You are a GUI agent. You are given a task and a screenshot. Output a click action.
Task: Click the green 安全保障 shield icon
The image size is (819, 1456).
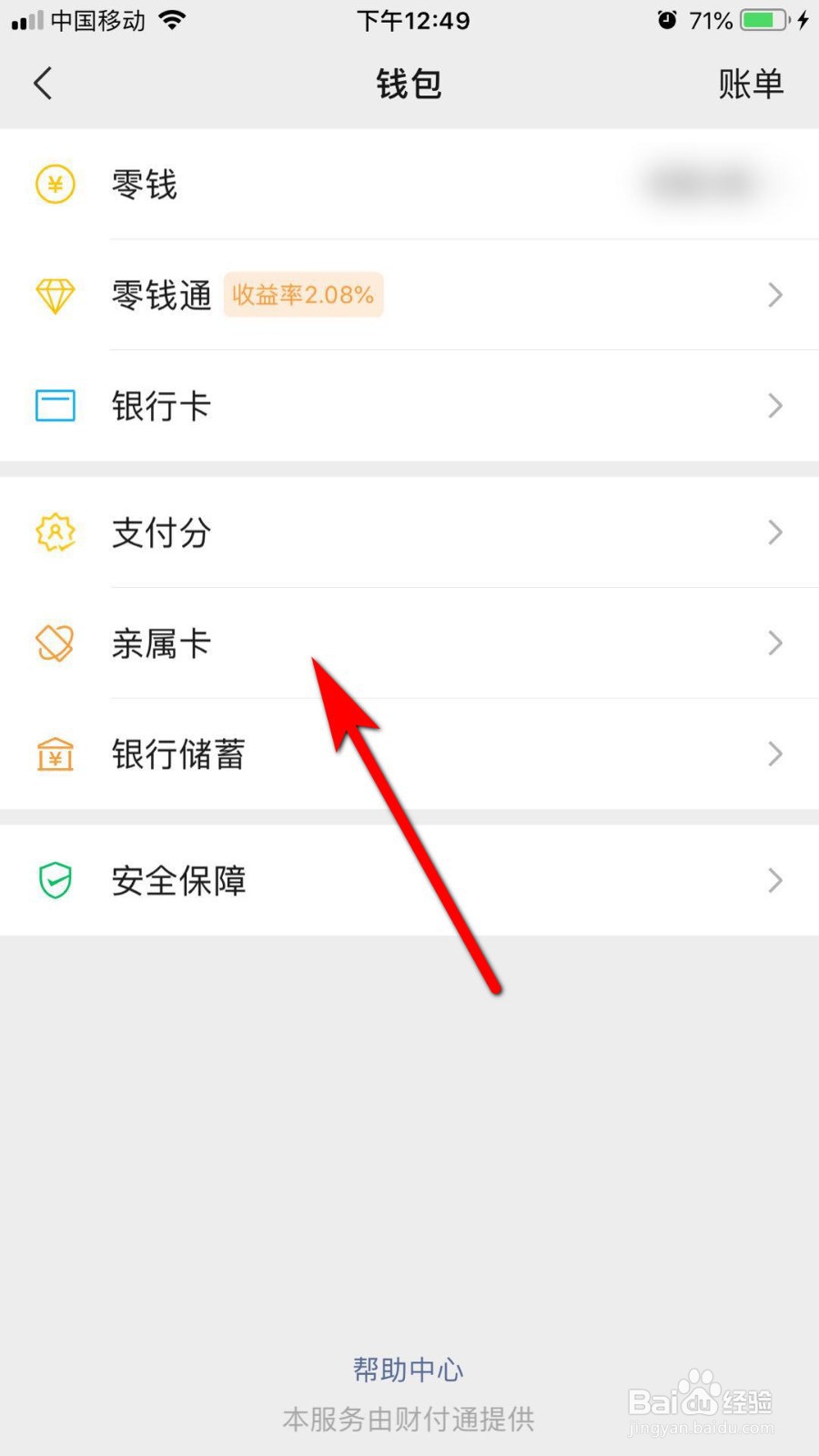[55, 880]
